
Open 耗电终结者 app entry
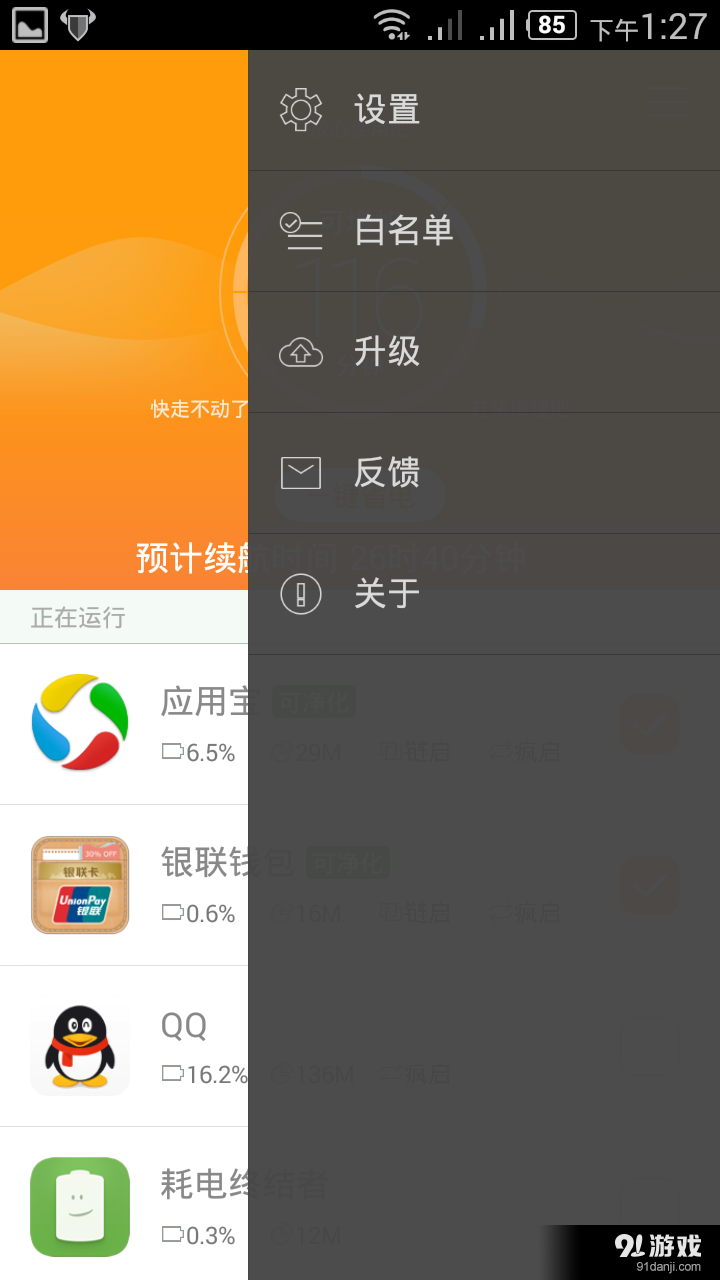coord(120,1207)
